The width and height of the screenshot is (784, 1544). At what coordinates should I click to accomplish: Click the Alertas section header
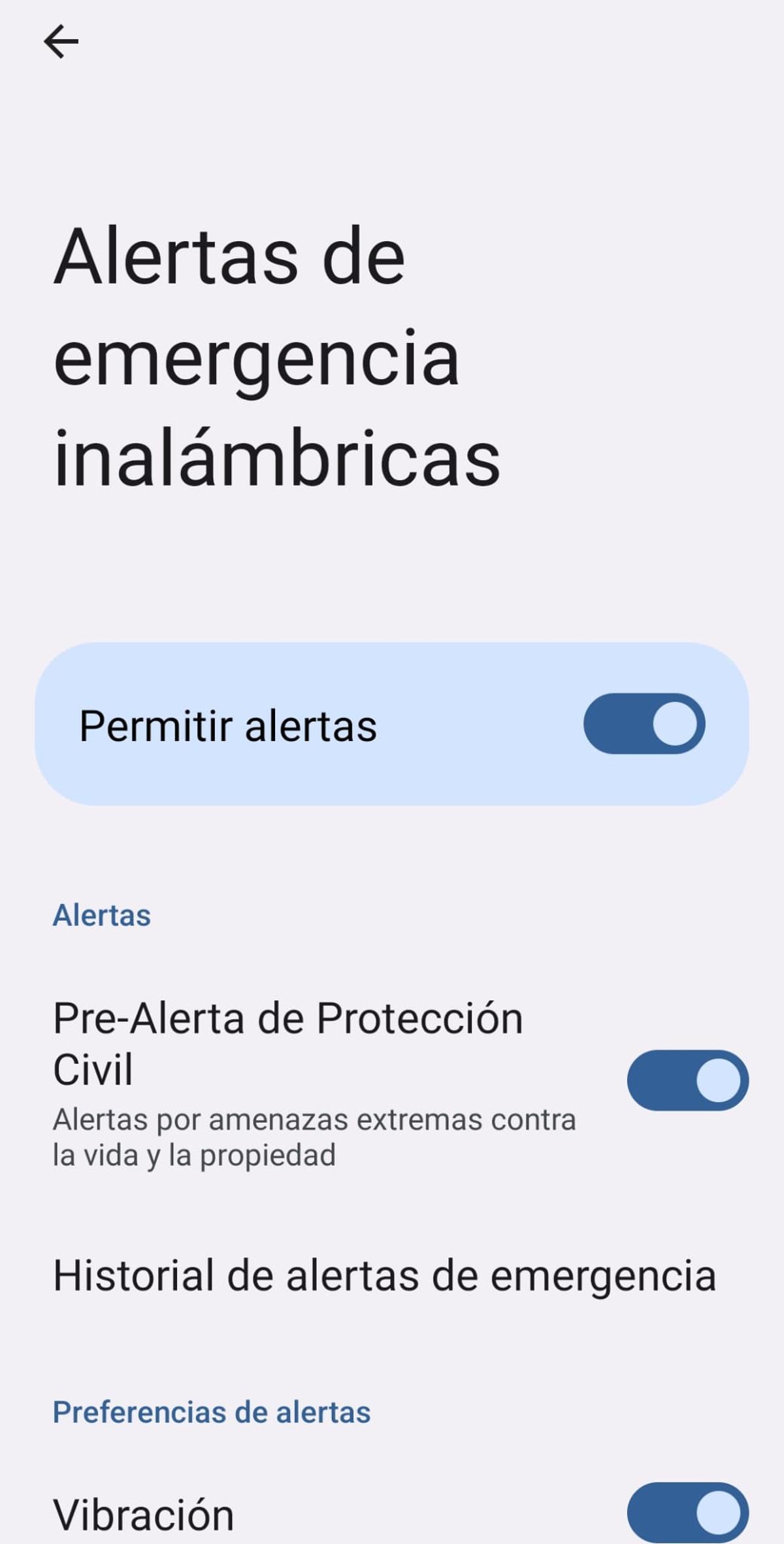tap(102, 915)
